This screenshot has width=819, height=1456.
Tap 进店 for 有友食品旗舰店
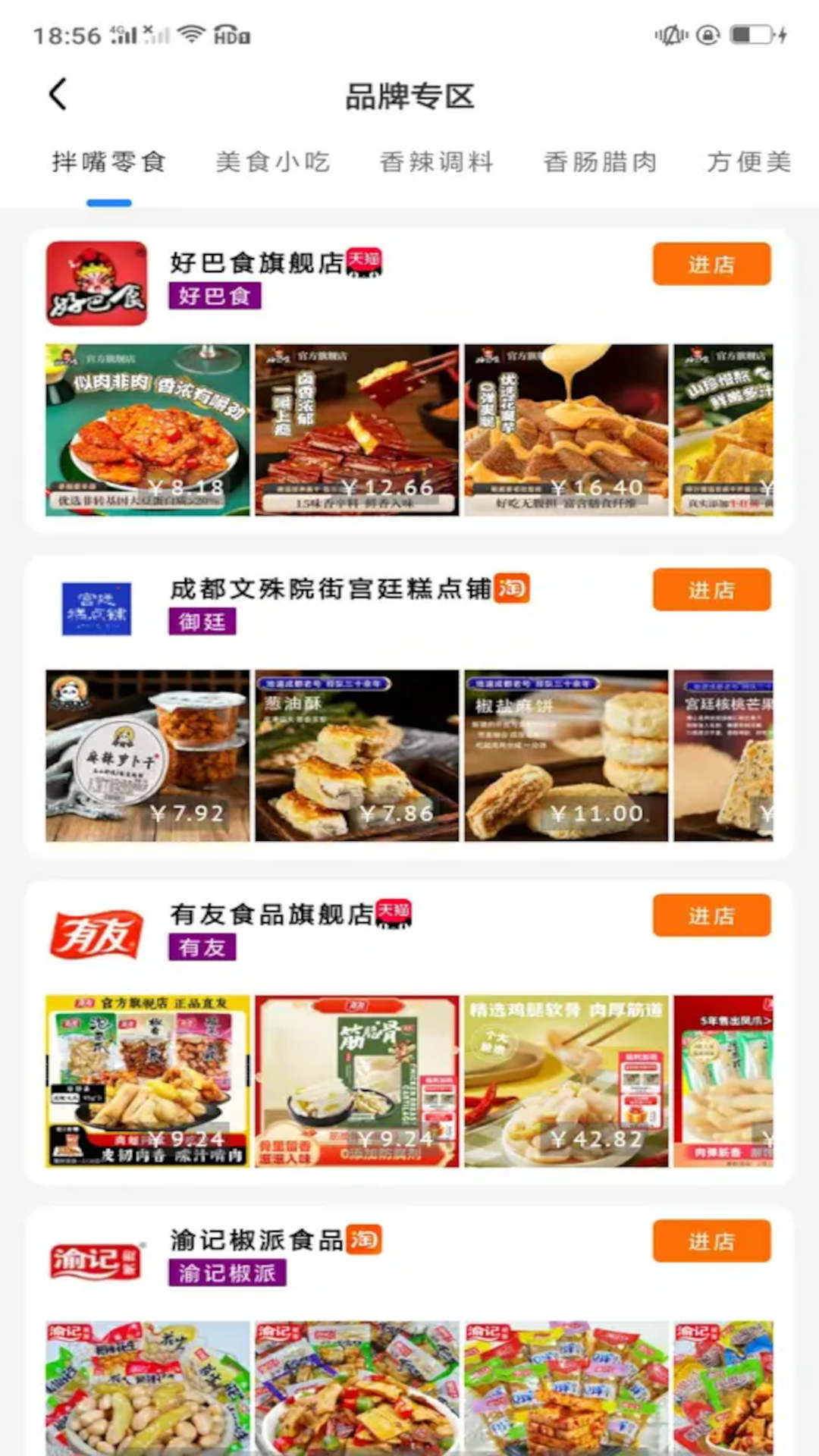coord(711,915)
